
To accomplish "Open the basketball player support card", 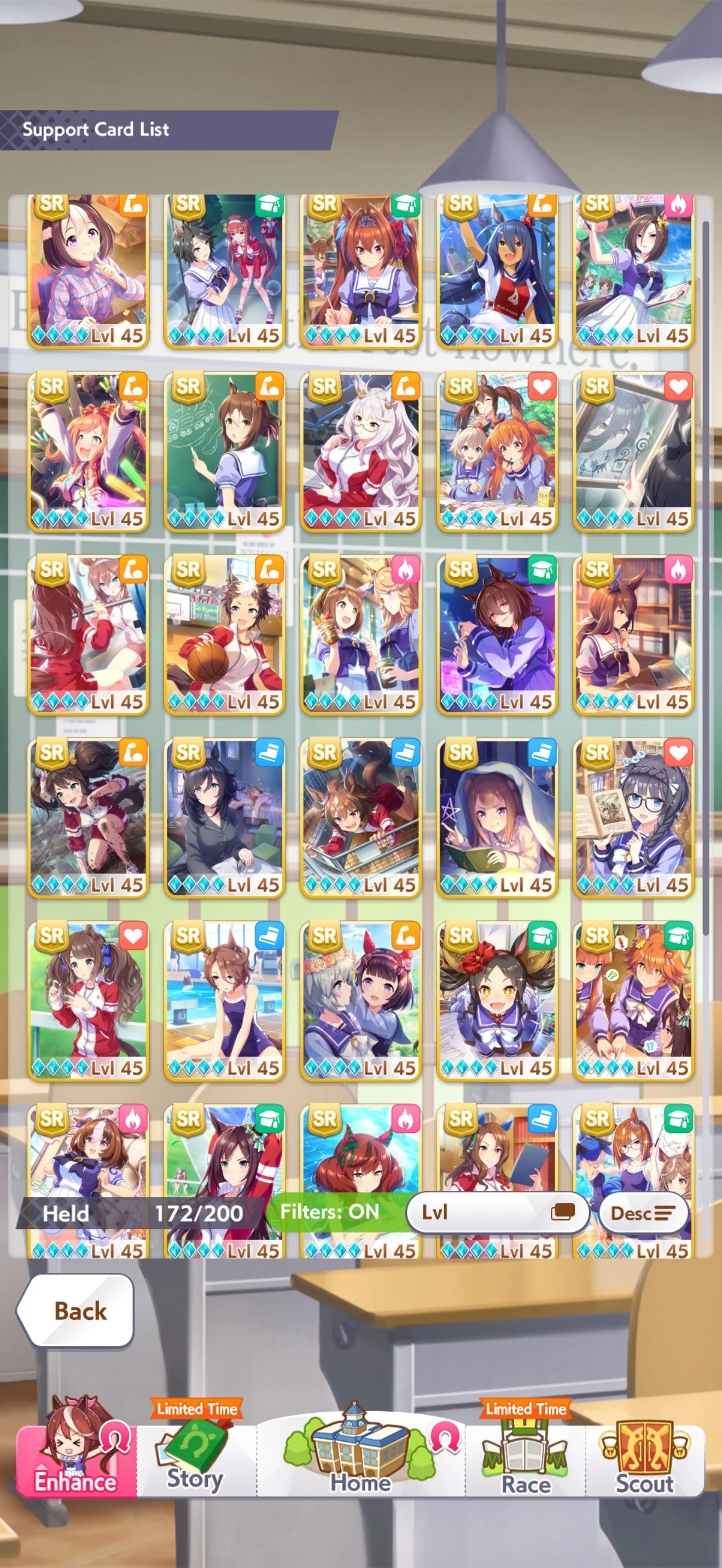I will pos(225,633).
